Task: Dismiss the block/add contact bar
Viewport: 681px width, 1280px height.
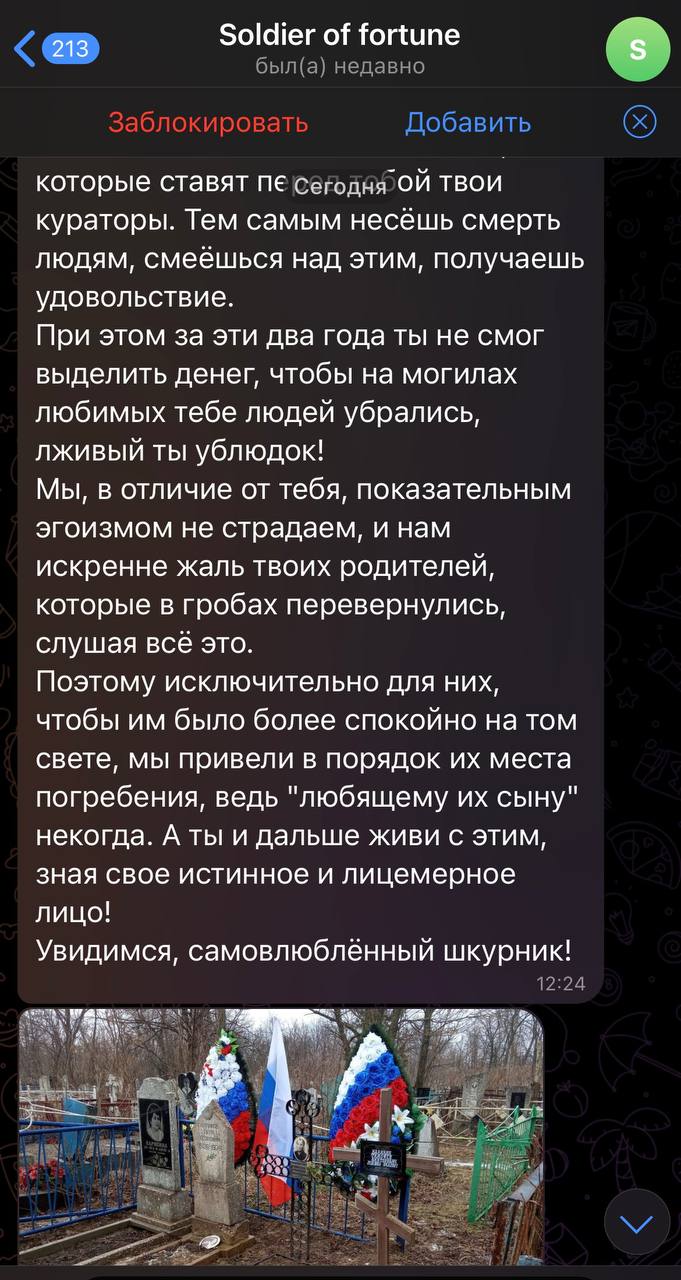Action: pos(639,122)
